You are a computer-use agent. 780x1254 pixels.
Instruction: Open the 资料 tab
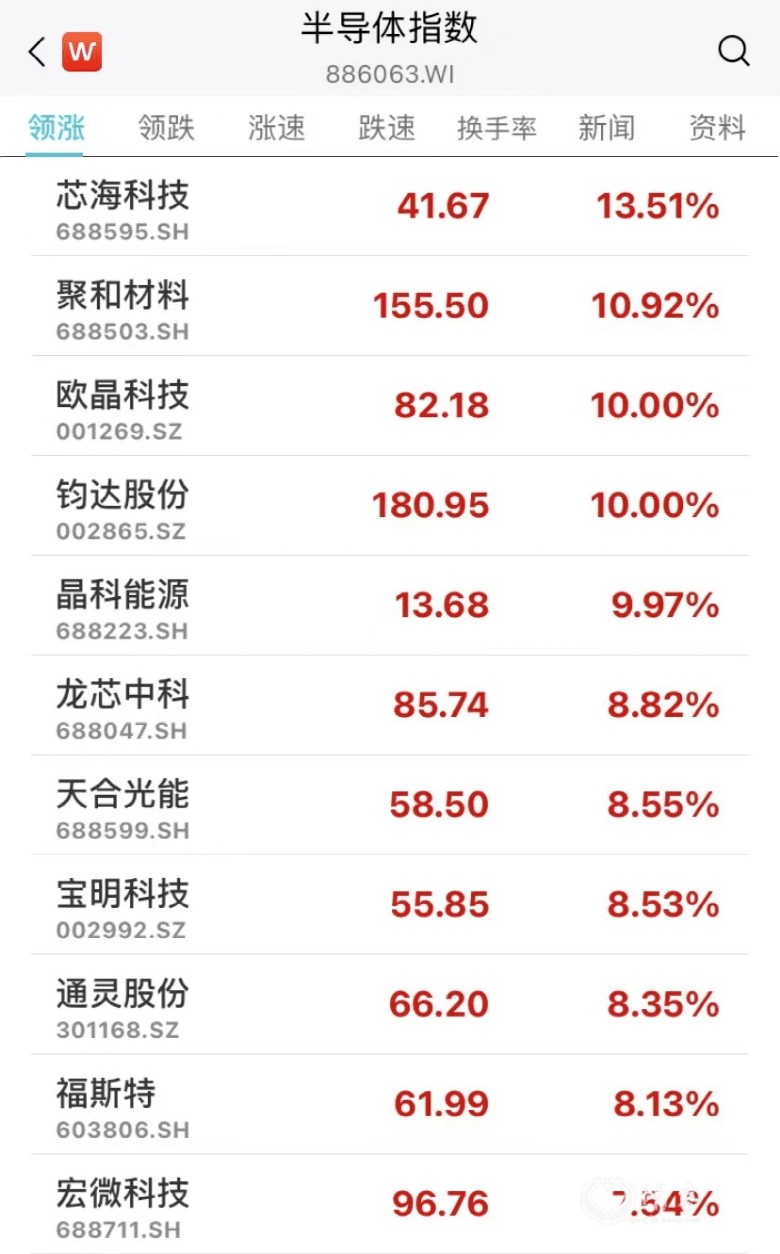tap(717, 128)
